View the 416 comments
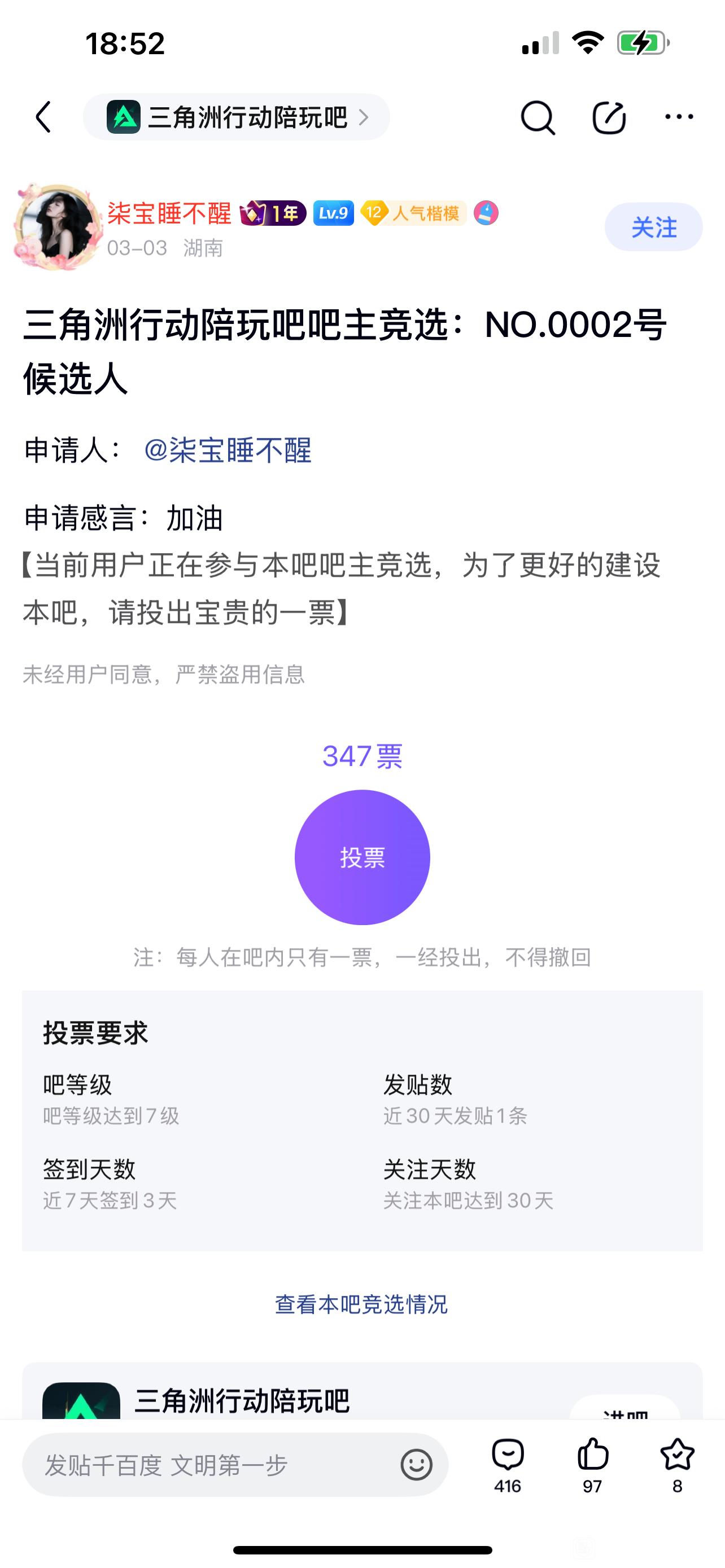Viewport: 725px width, 1568px height. 508,1464
